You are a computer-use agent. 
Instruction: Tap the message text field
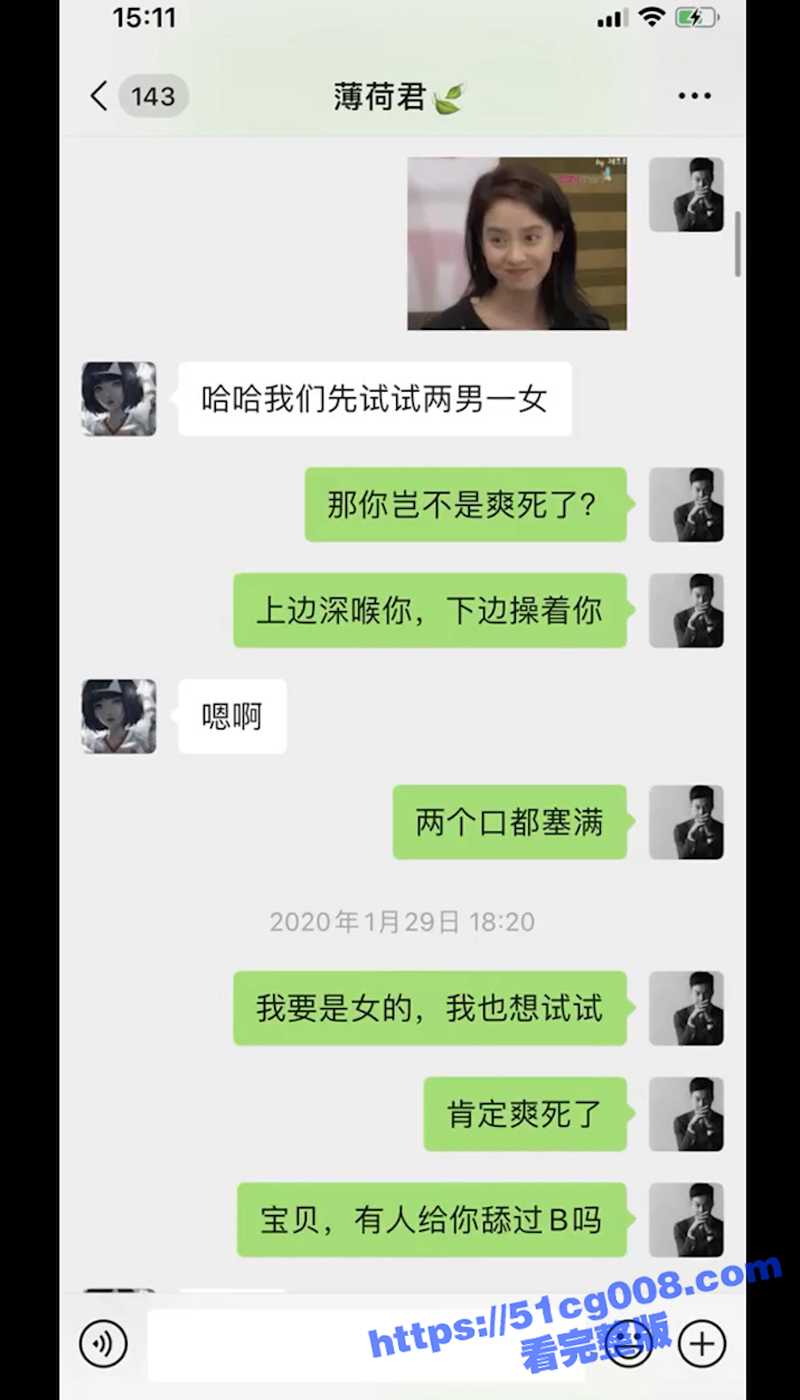[380, 1343]
